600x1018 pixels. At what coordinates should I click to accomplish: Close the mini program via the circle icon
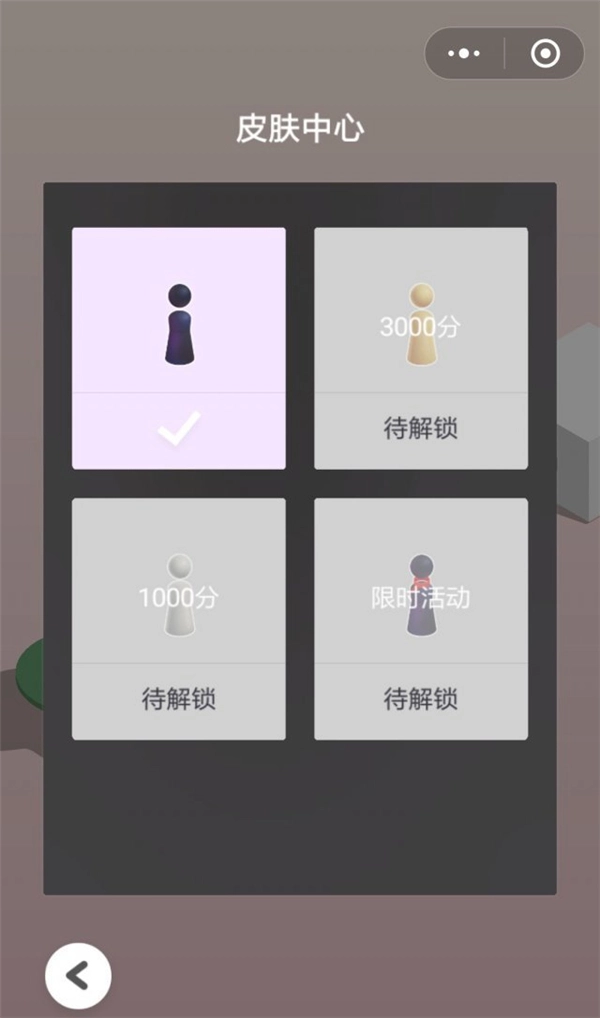coord(545,54)
